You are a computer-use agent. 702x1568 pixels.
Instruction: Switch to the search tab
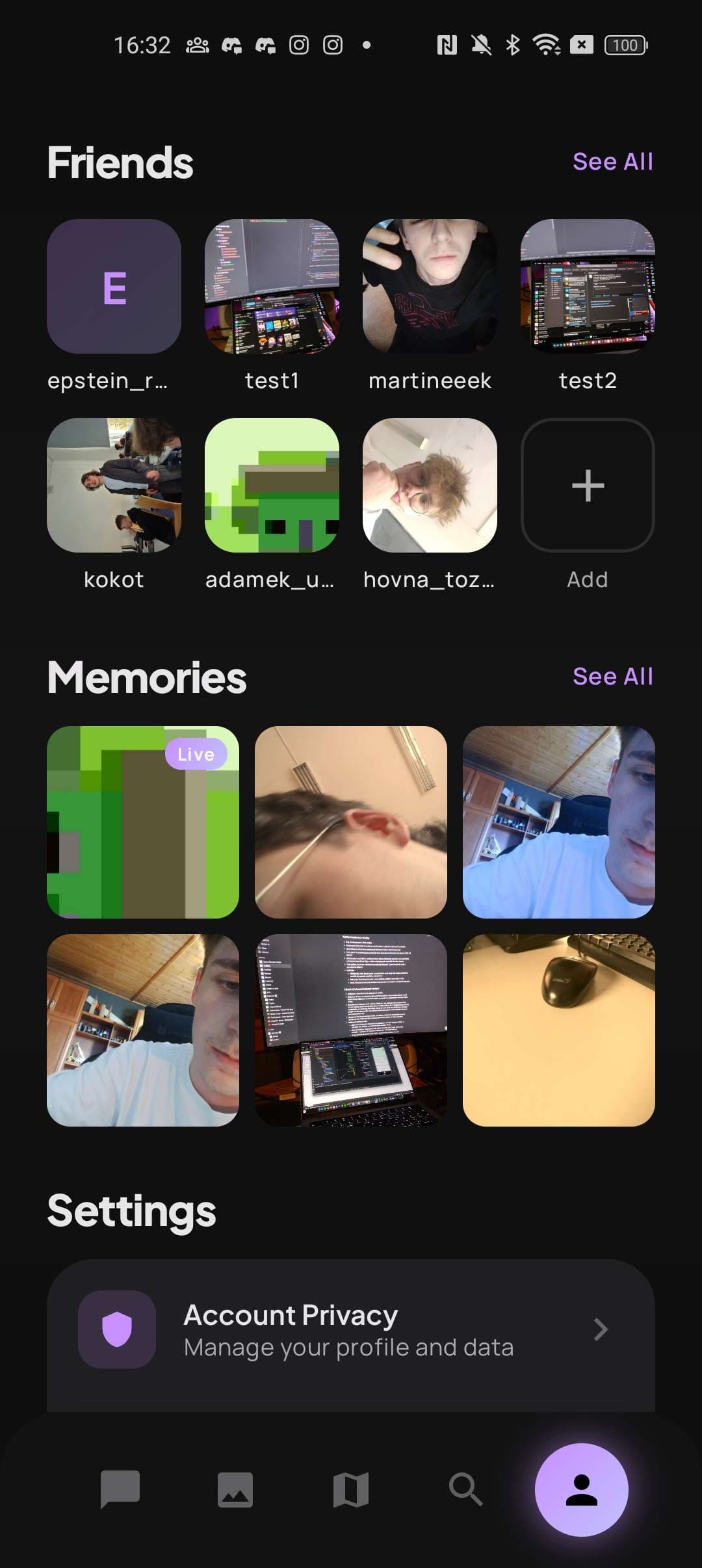(466, 1489)
